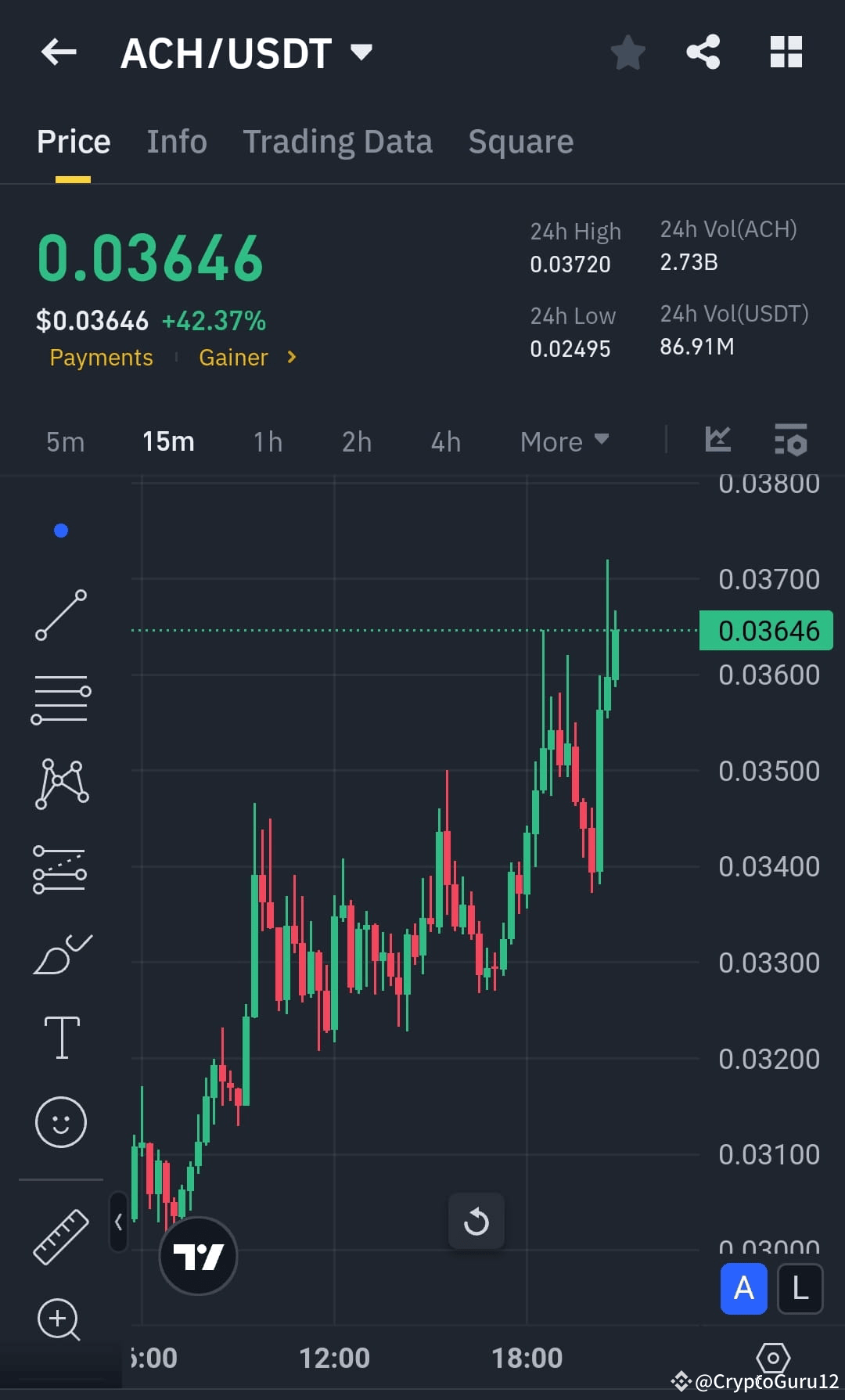Image resolution: width=845 pixels, height=1400 pixels.
Task: Toggle the favorite star for ACH/USDT
Action: pos(627,52)
